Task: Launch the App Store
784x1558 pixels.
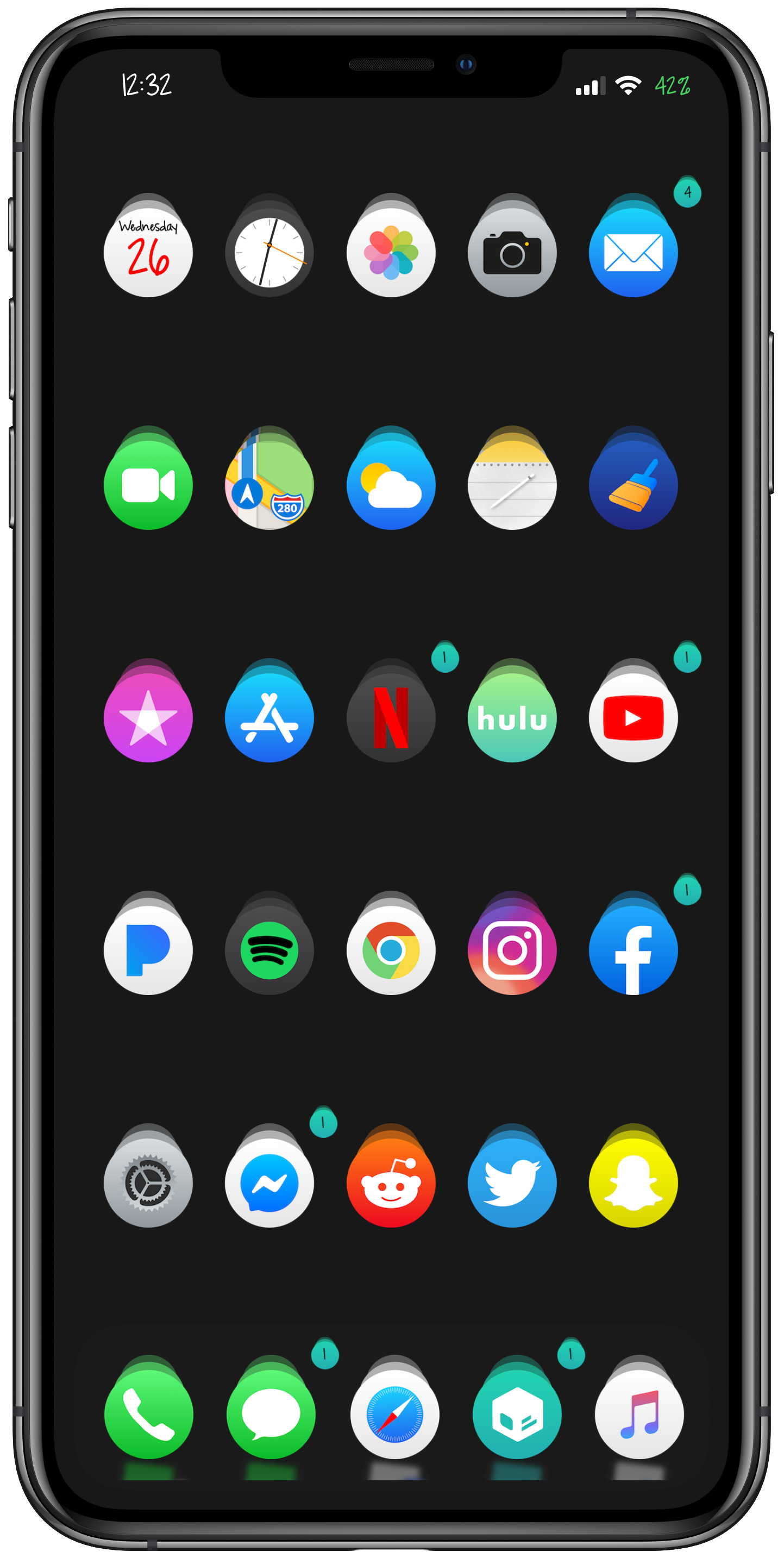Action: tap(269, 717)
